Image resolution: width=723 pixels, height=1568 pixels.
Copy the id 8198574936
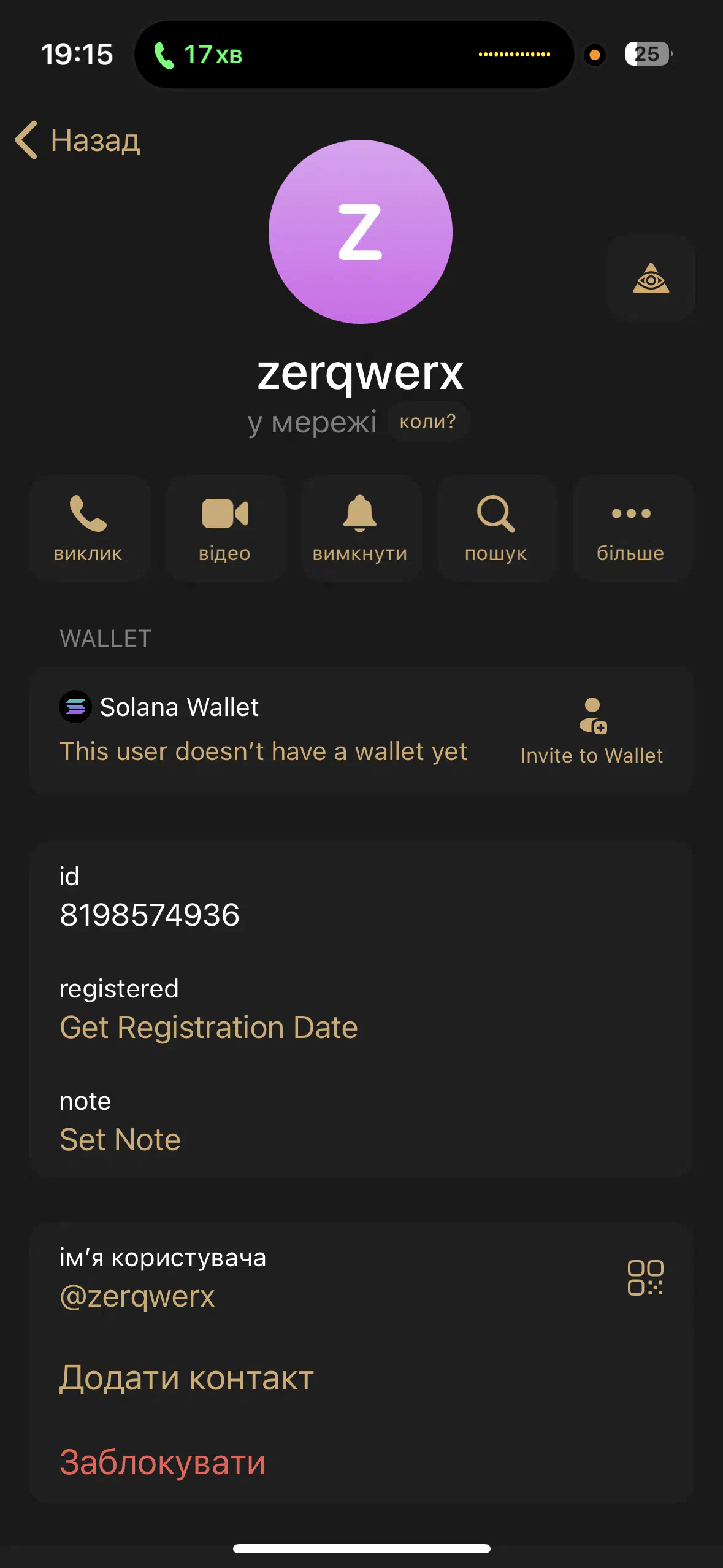click(150, 915)
